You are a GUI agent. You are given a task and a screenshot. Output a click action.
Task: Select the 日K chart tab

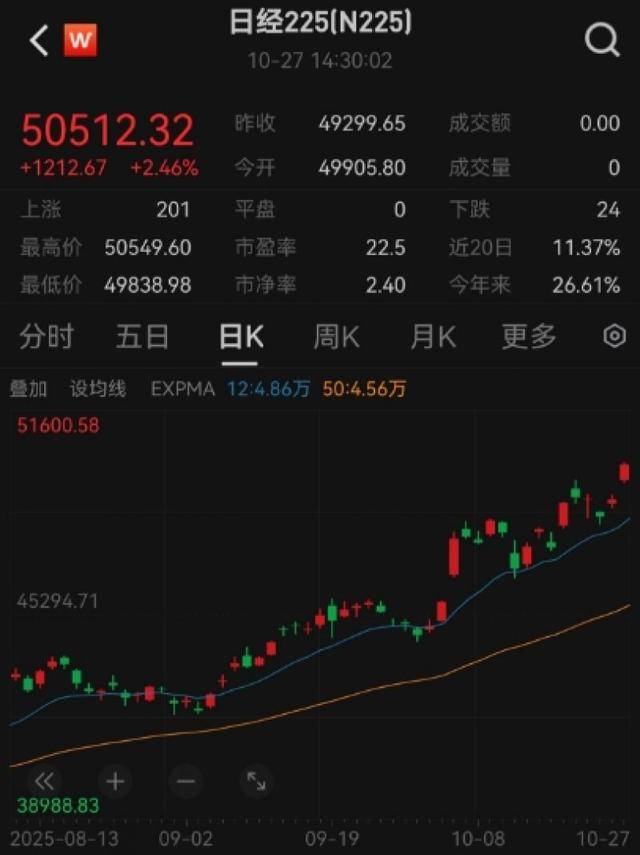pos(241,337)
